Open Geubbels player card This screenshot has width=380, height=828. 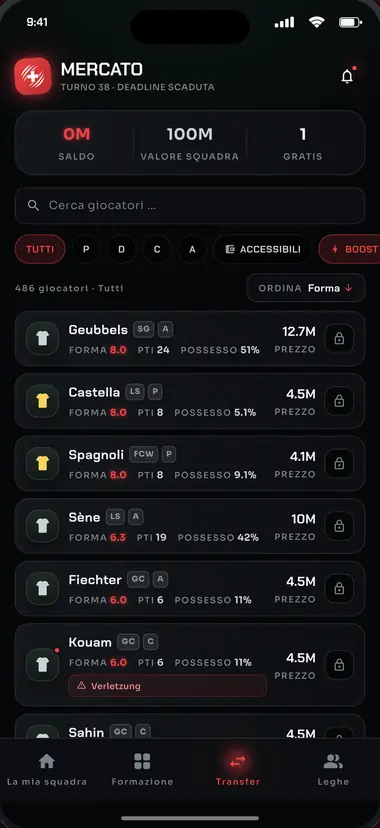(190, 338)
